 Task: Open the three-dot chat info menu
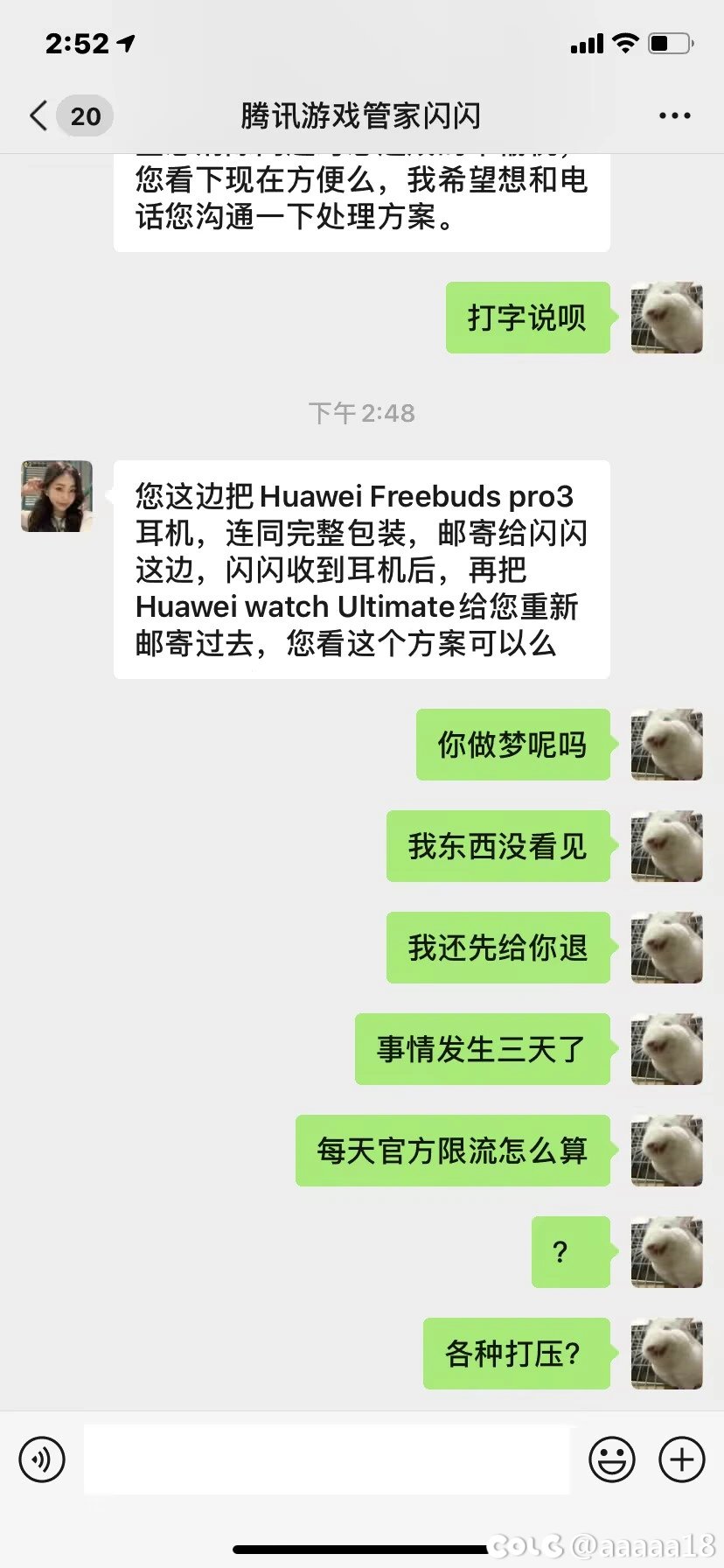674,115
